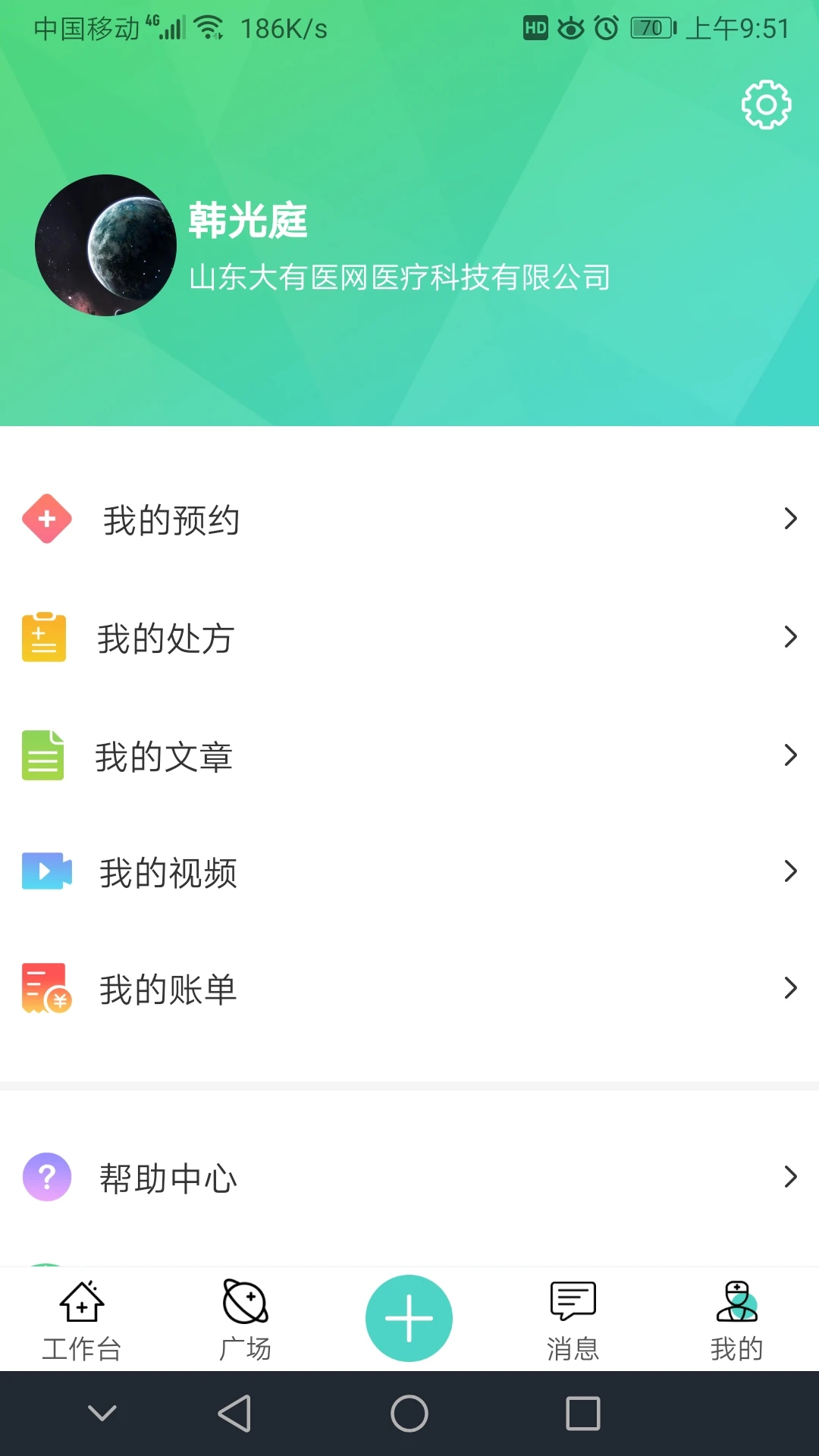The width and height of the screenshot is (819, 1456).
Task: Click the 我的处方 prescription clipboard icon
Action: (x=43, y=638)
